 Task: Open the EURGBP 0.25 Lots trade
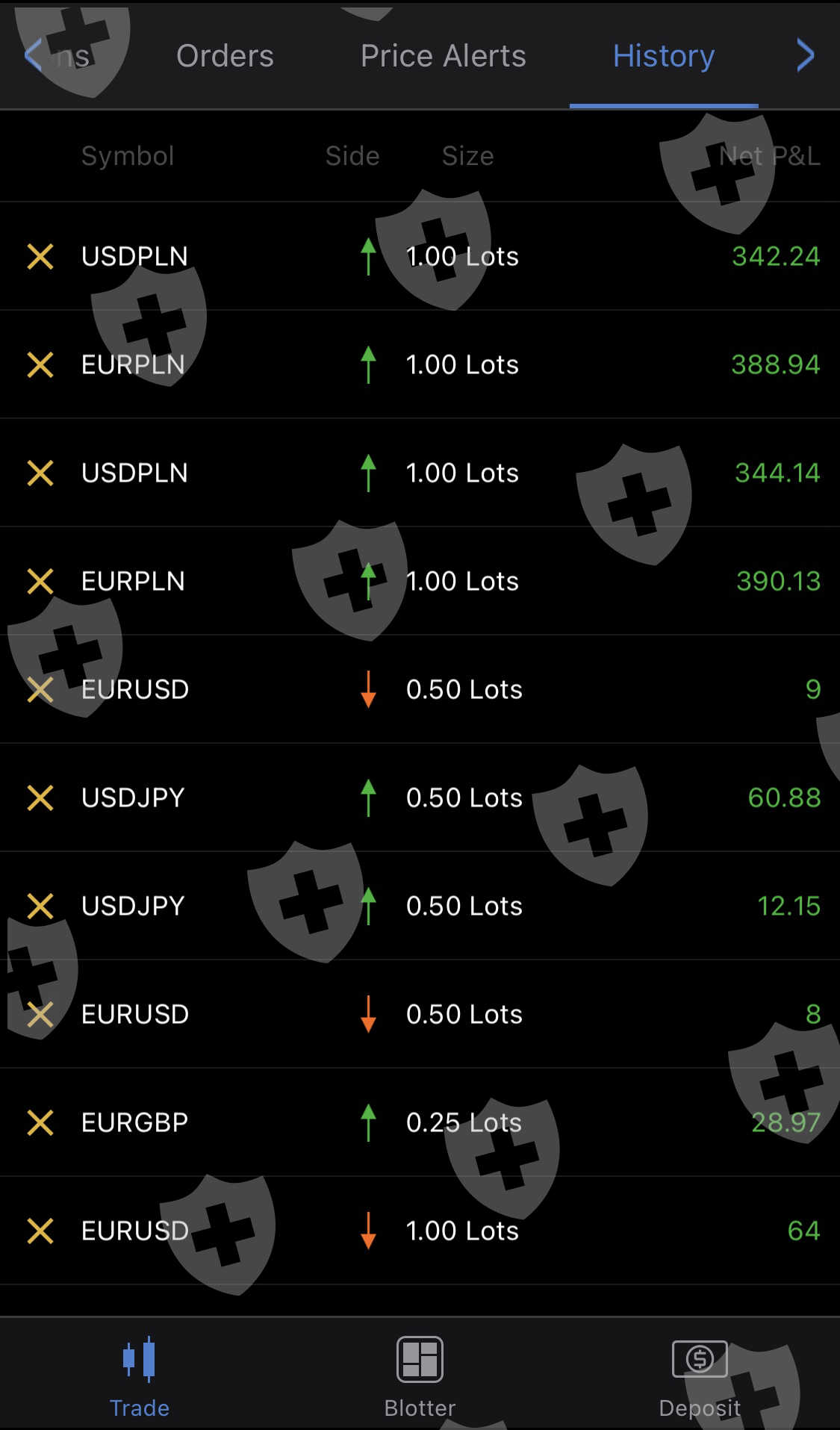[420, 1122]
